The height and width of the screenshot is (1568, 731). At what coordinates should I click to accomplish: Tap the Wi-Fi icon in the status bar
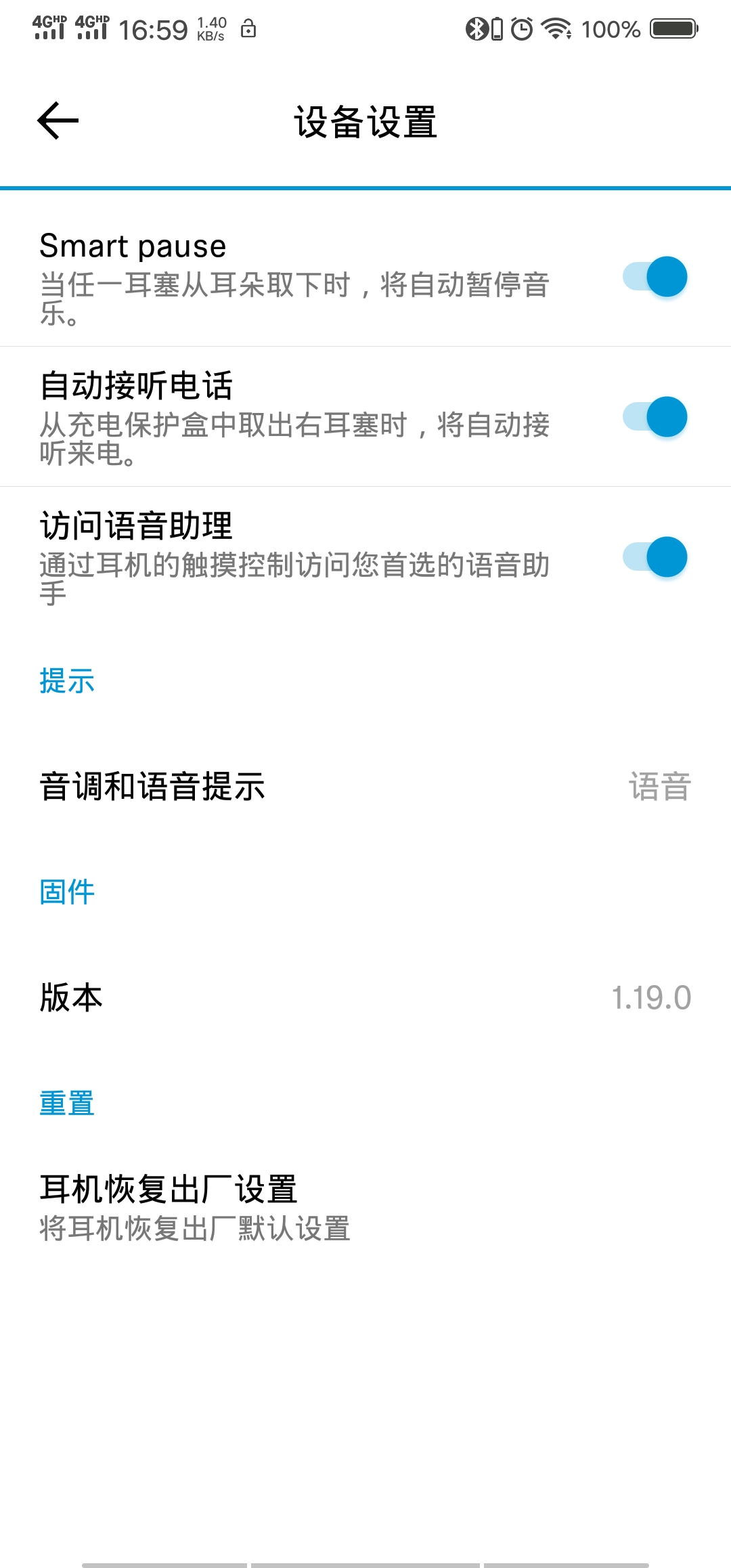coord(556,28)
